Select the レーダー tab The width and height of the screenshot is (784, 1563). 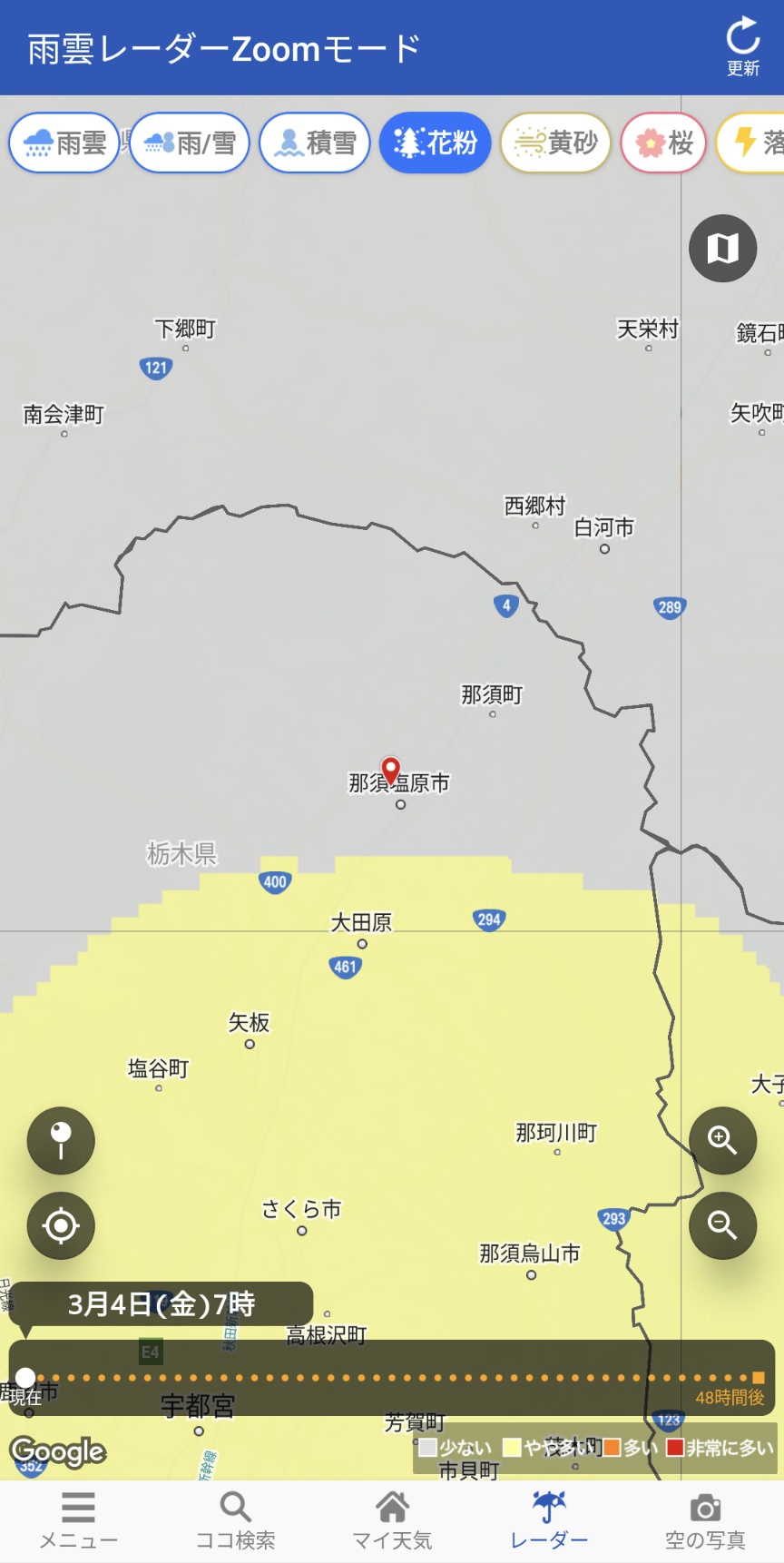tap(549, 1520)
